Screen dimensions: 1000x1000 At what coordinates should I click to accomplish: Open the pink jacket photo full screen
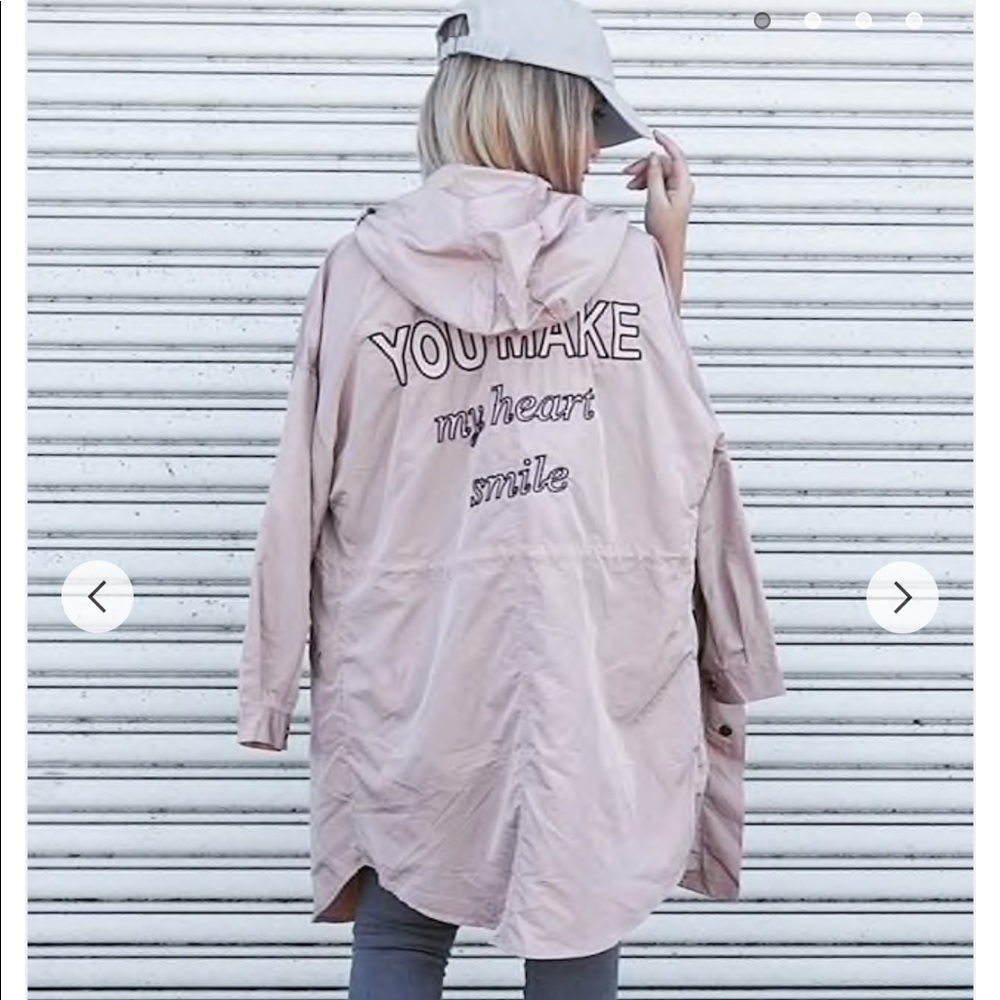click(x=501, y=500)
